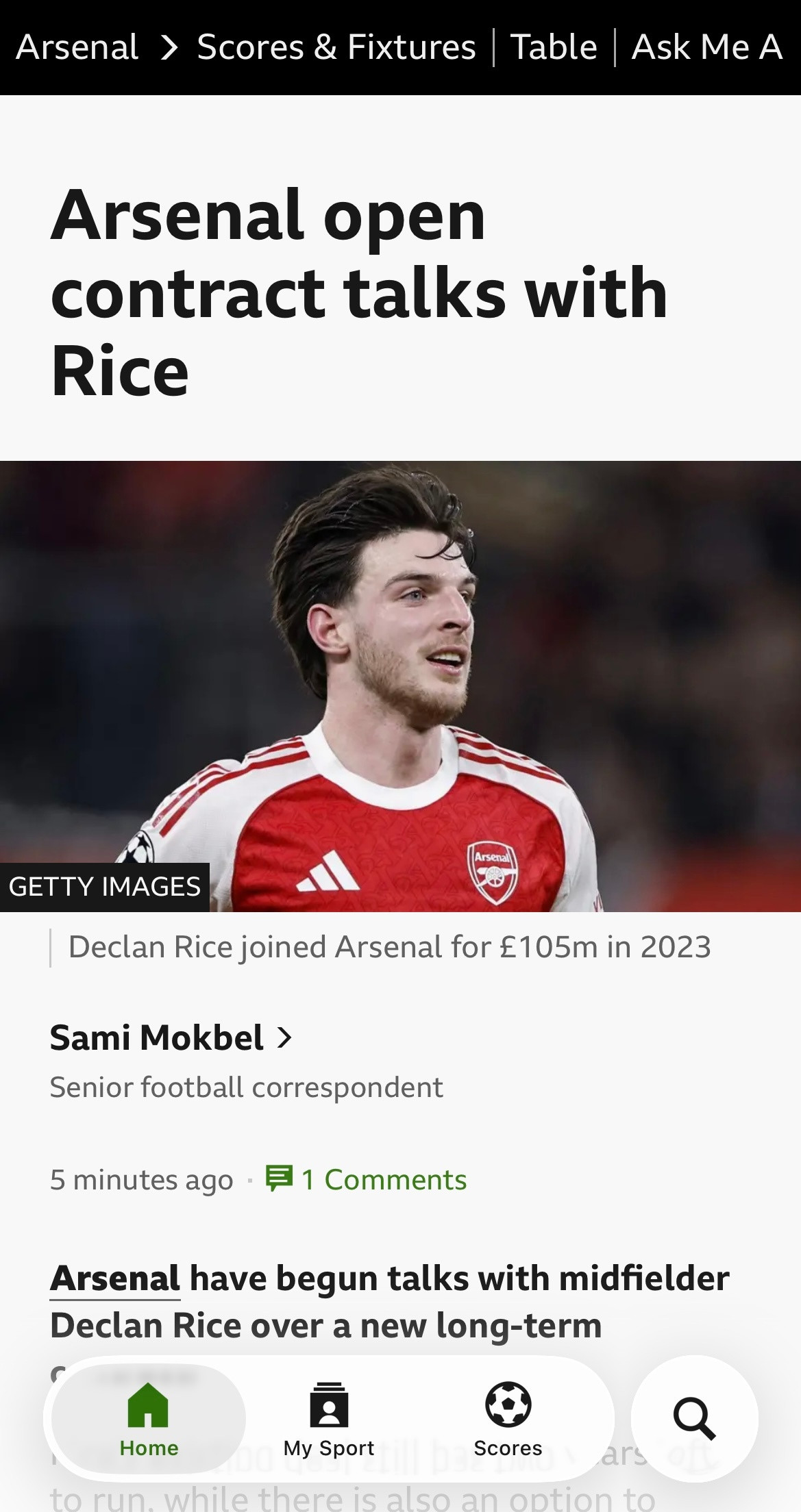The image size is (801, 1512).
Task: Tap the chevron next to Sami Mokbel
Action: 285,1037
